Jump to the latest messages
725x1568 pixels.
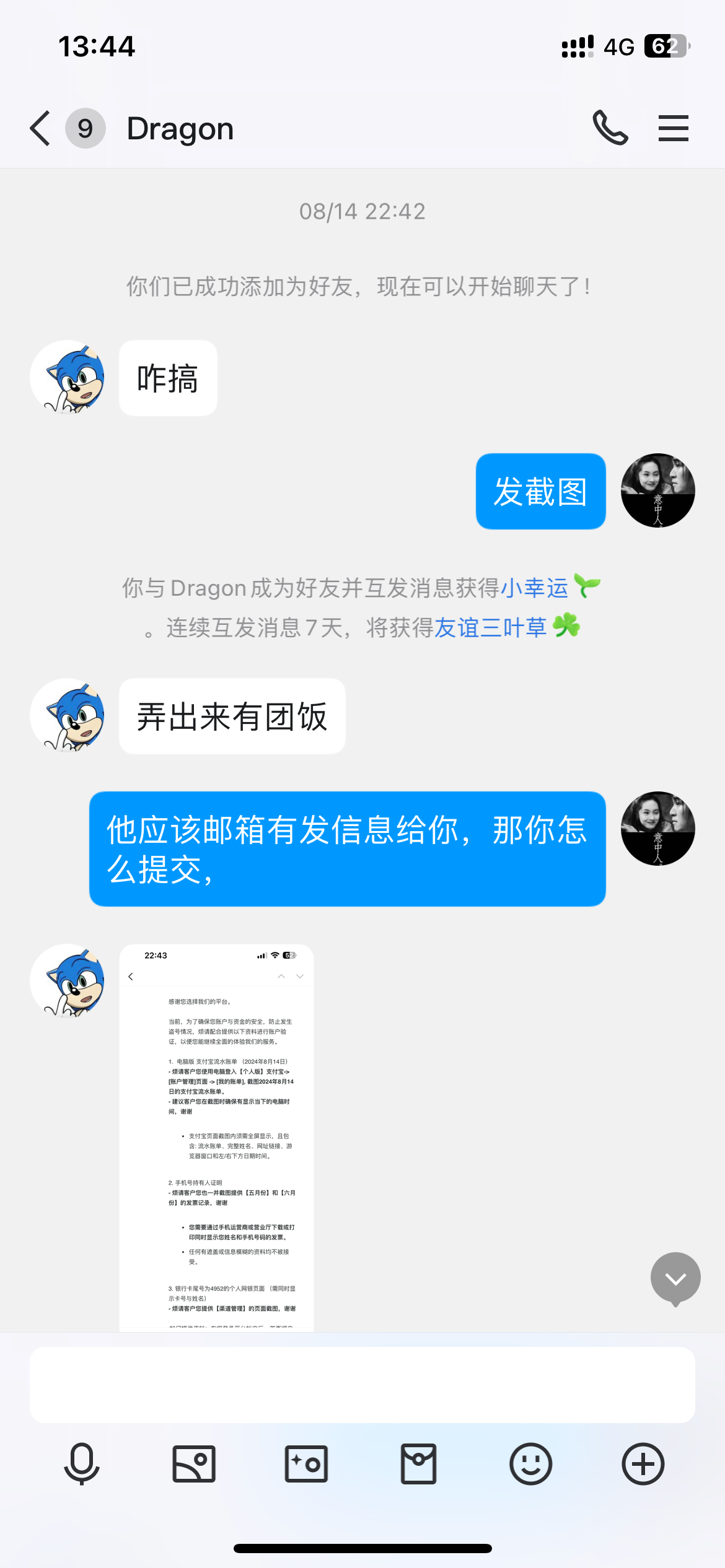[675, 1278]
